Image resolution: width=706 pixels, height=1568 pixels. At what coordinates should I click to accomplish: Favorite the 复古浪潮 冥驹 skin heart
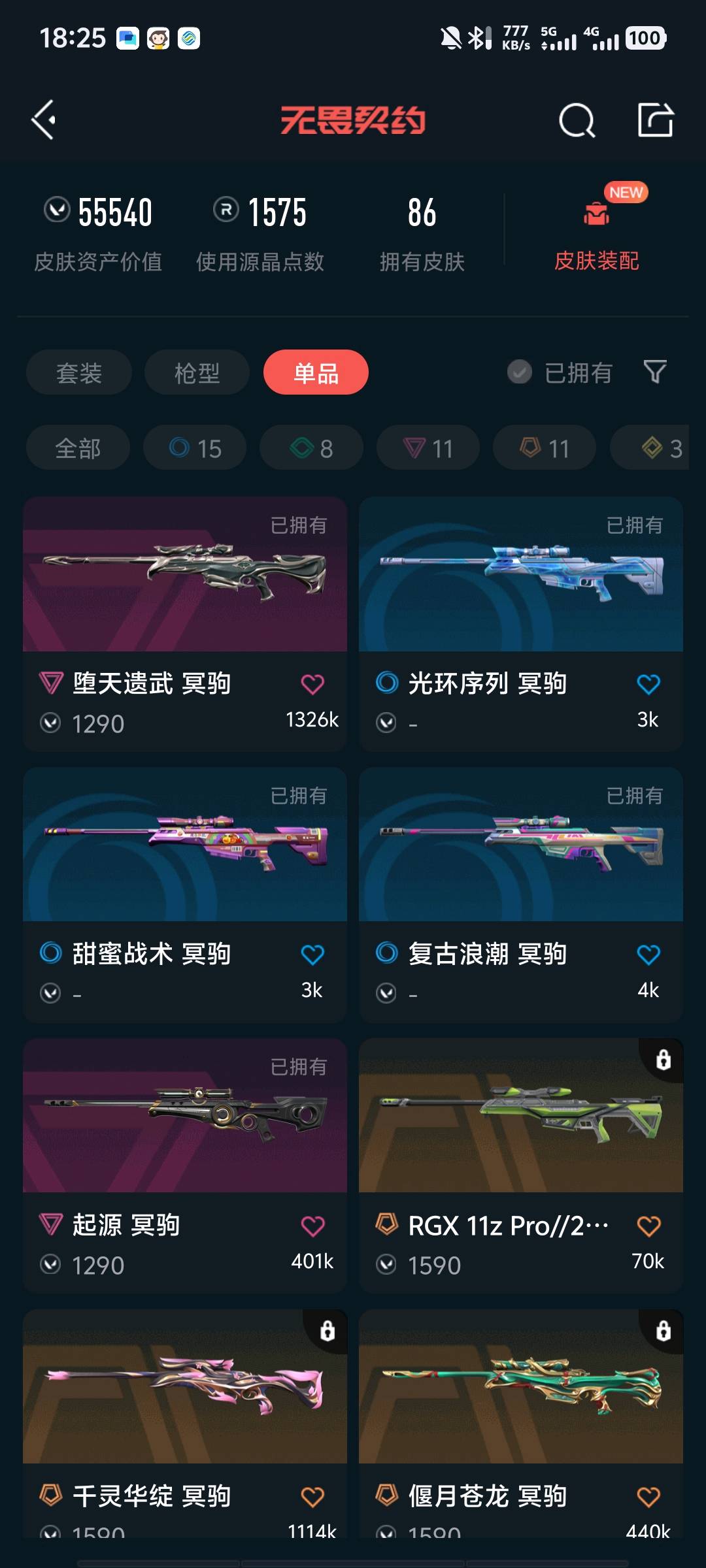pyautogui.click(x=648, y=955)
